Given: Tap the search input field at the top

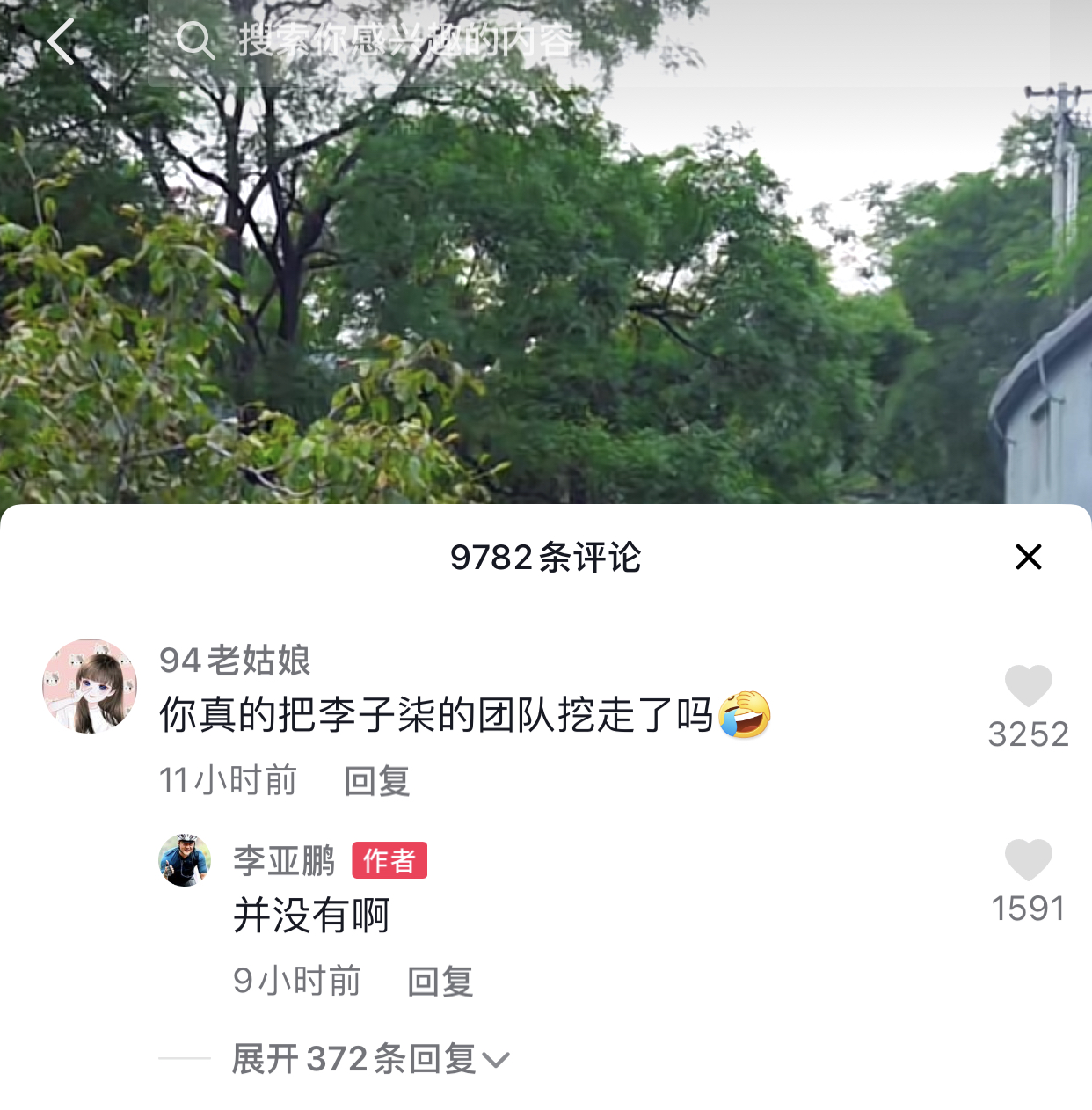Looking at the screenshot, I should pos(396,40).
